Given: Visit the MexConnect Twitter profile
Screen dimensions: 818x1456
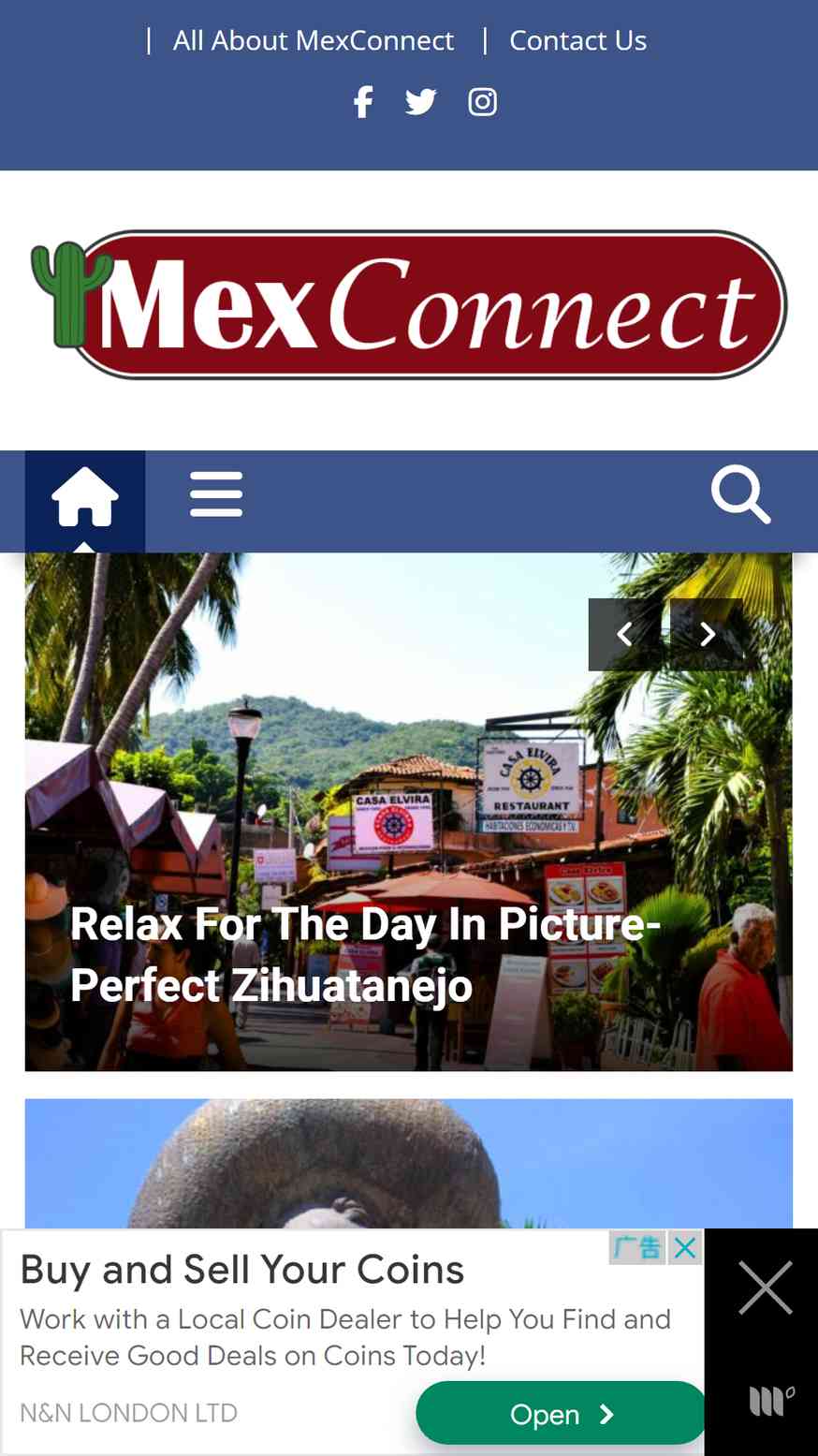Looking at the screenshot, I should coord(421,102).
